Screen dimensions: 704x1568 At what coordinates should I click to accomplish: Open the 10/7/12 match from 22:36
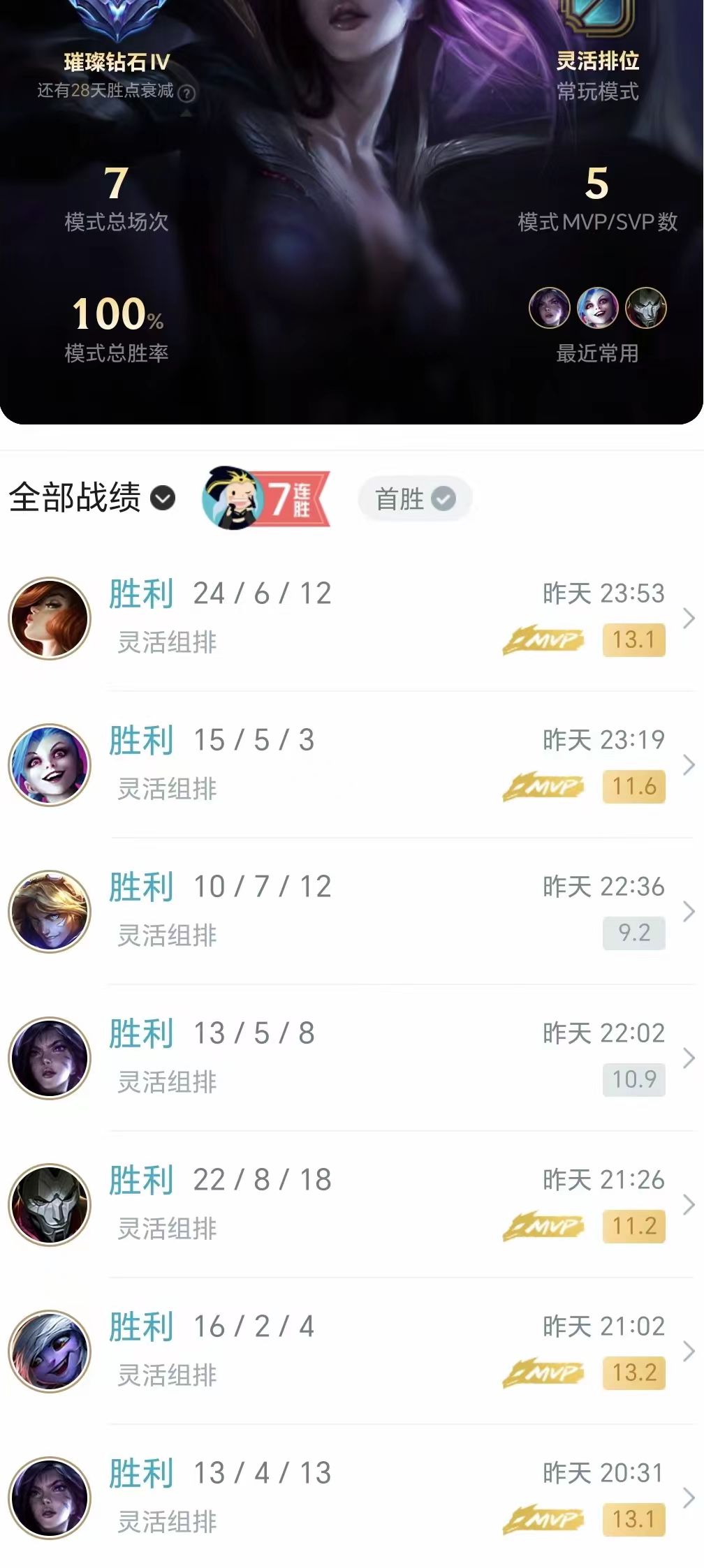tap(349, 911)
